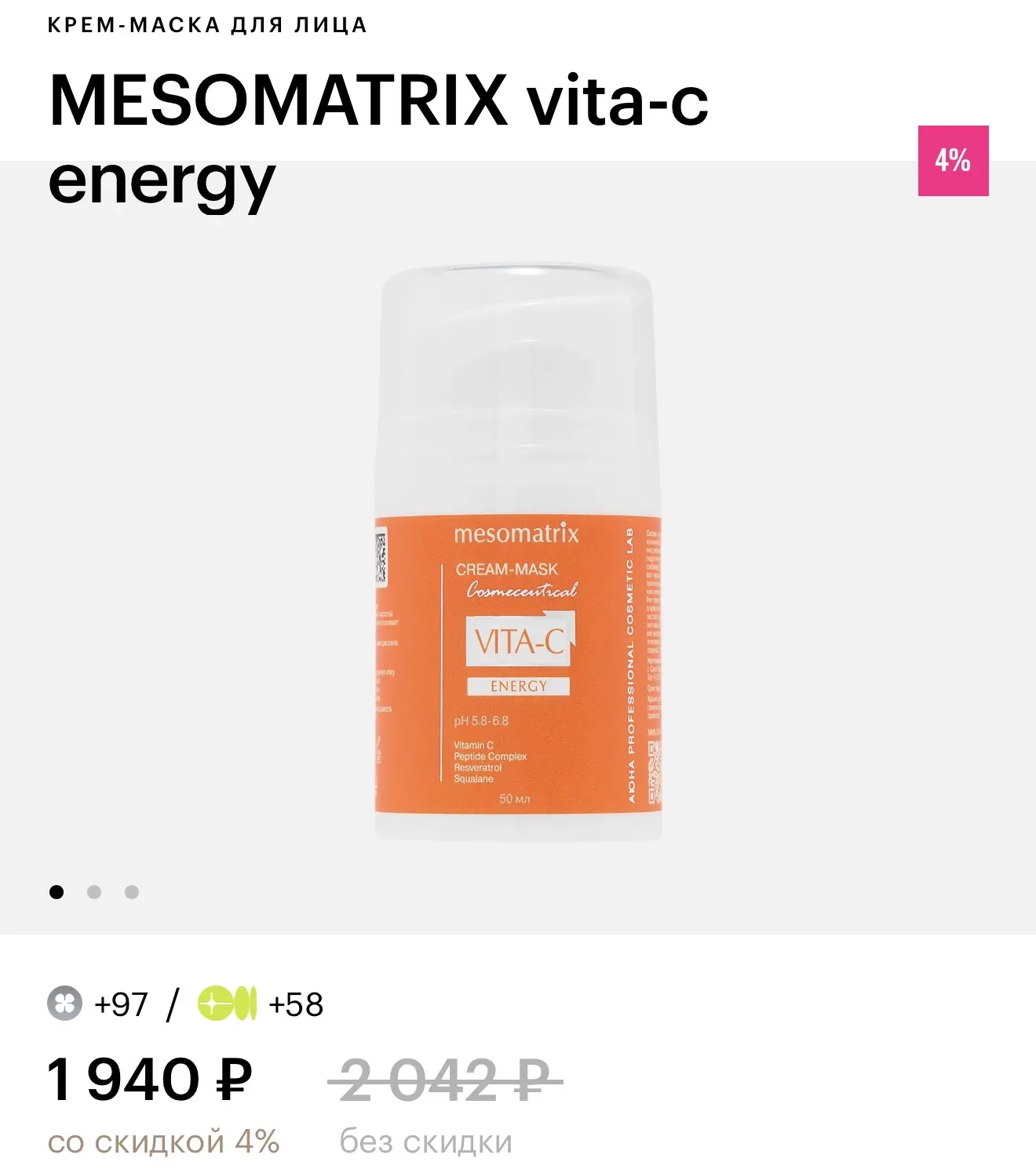Select the third image indicator dot
The image size is (1036, 1173).
point(132,892)
